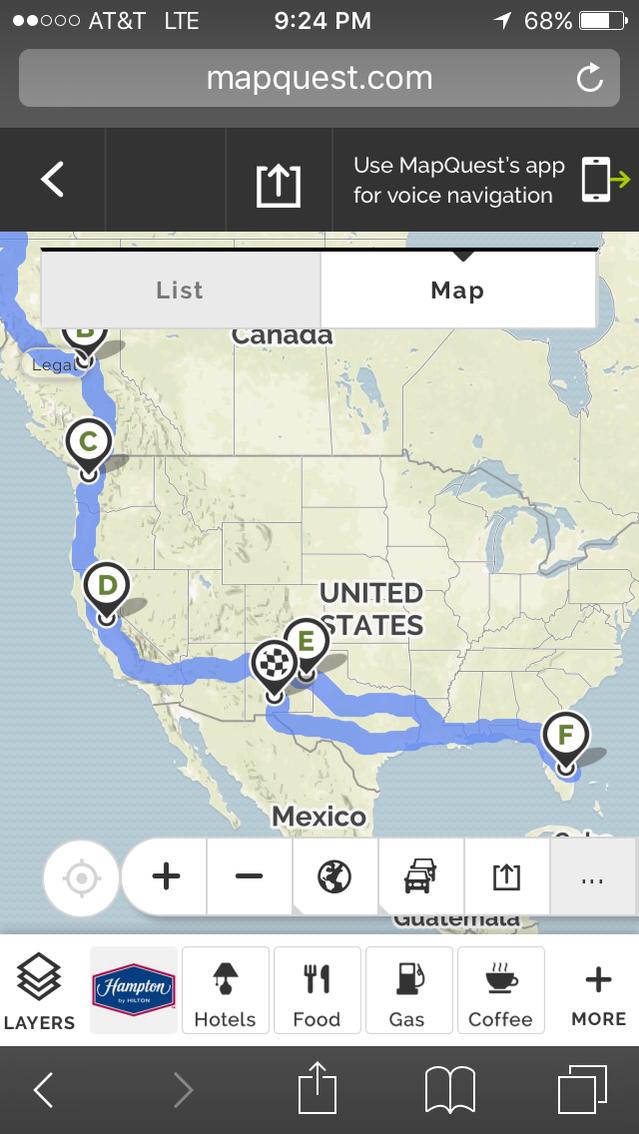Toggle the traffic cars icon

pyautogui.click(x=421, y=877)
